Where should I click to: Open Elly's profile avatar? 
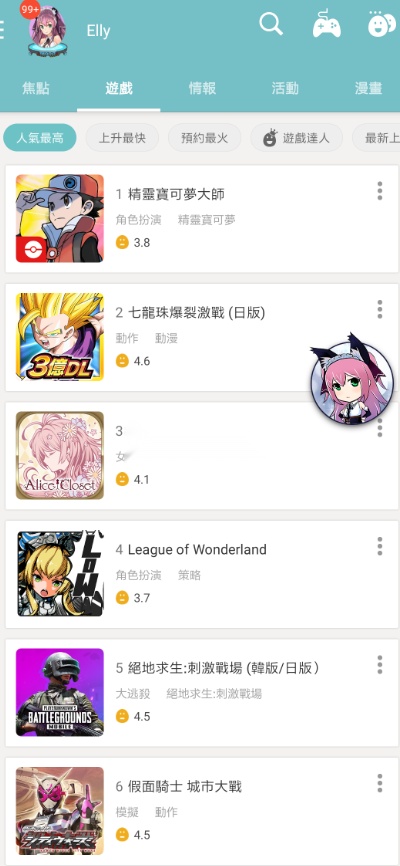(48, 30)
